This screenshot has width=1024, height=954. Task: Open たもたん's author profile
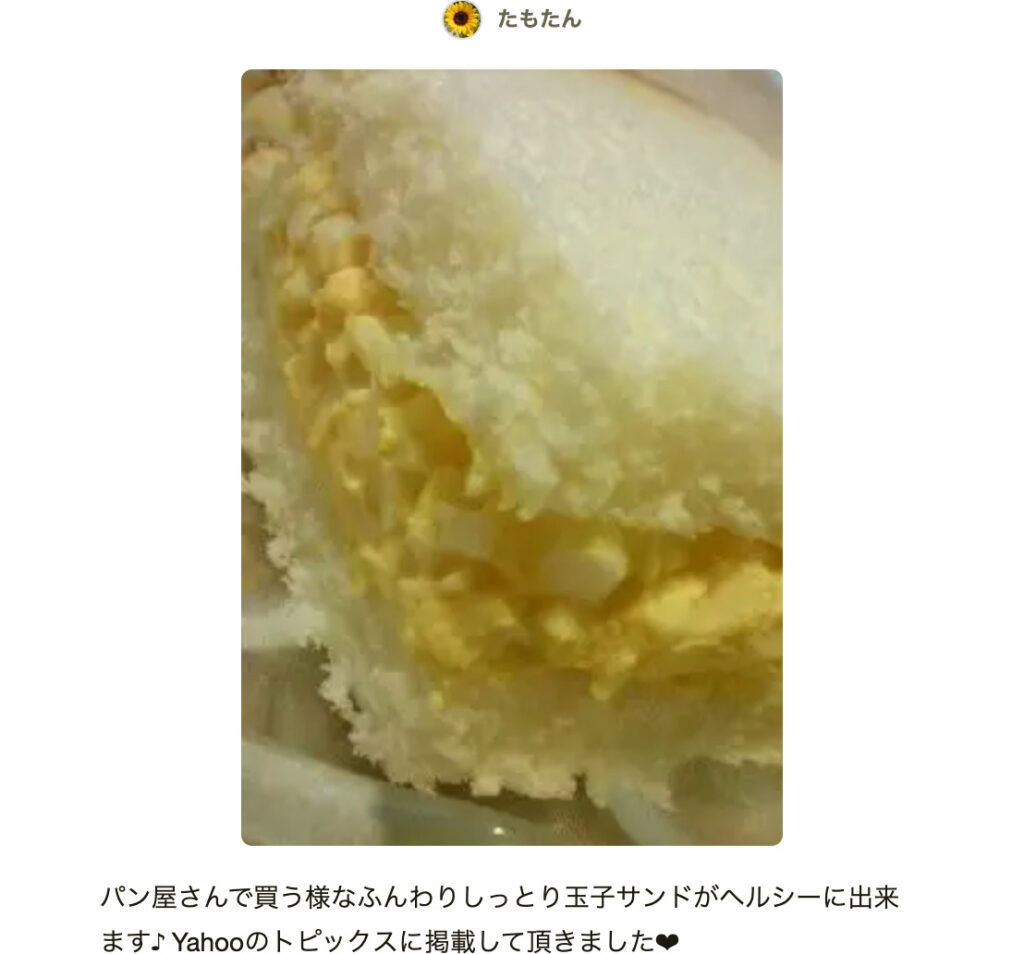[x=538, y=19]
